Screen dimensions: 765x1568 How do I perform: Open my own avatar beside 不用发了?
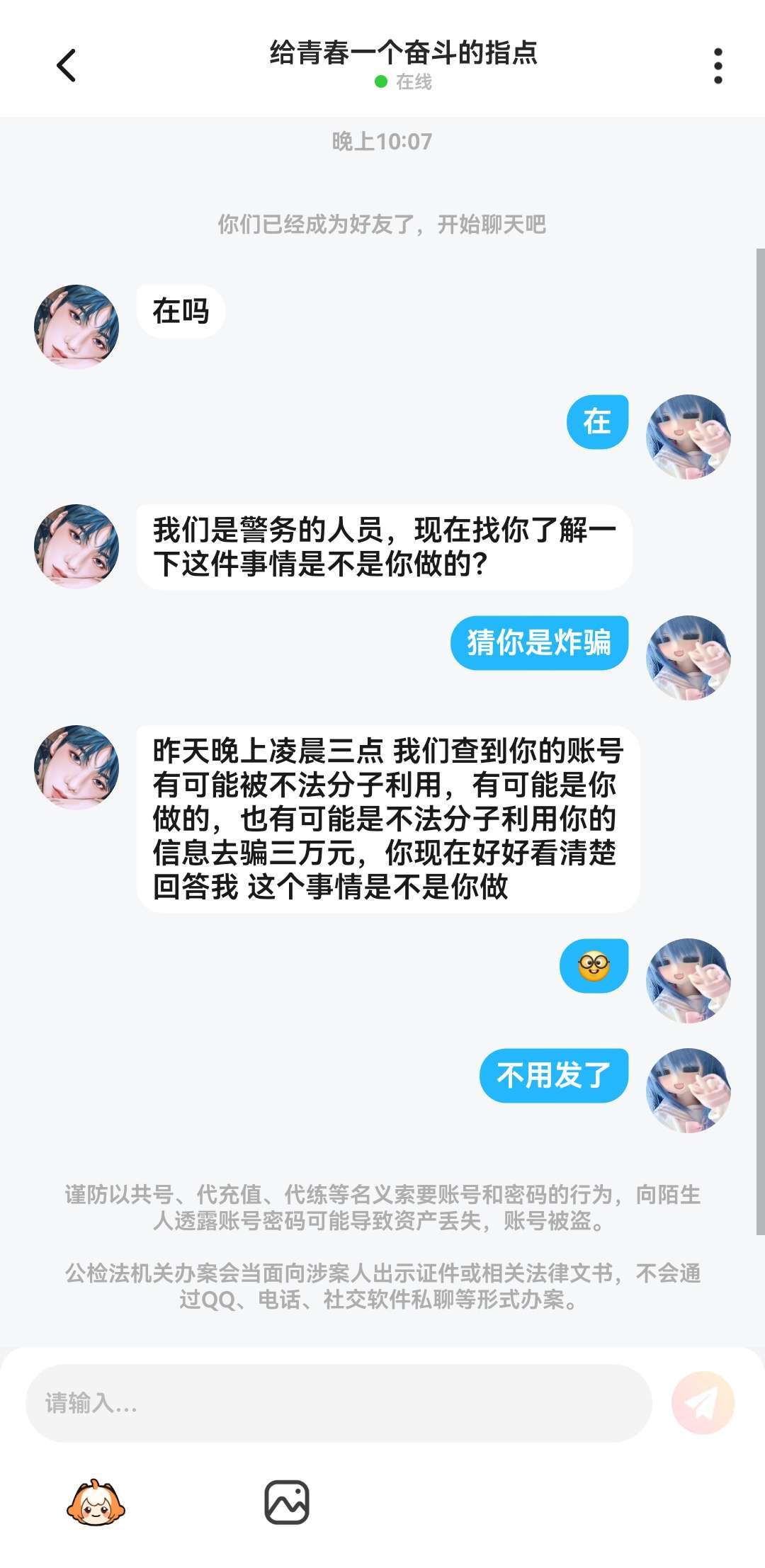pos(688,1090)
